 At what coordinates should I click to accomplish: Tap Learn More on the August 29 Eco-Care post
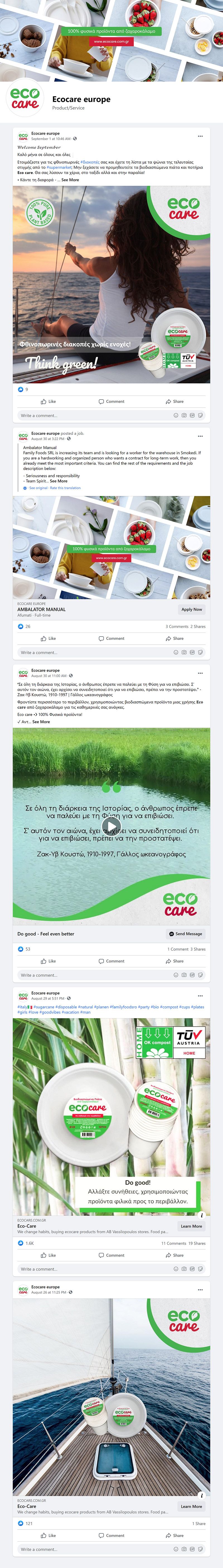[191, 1226]
